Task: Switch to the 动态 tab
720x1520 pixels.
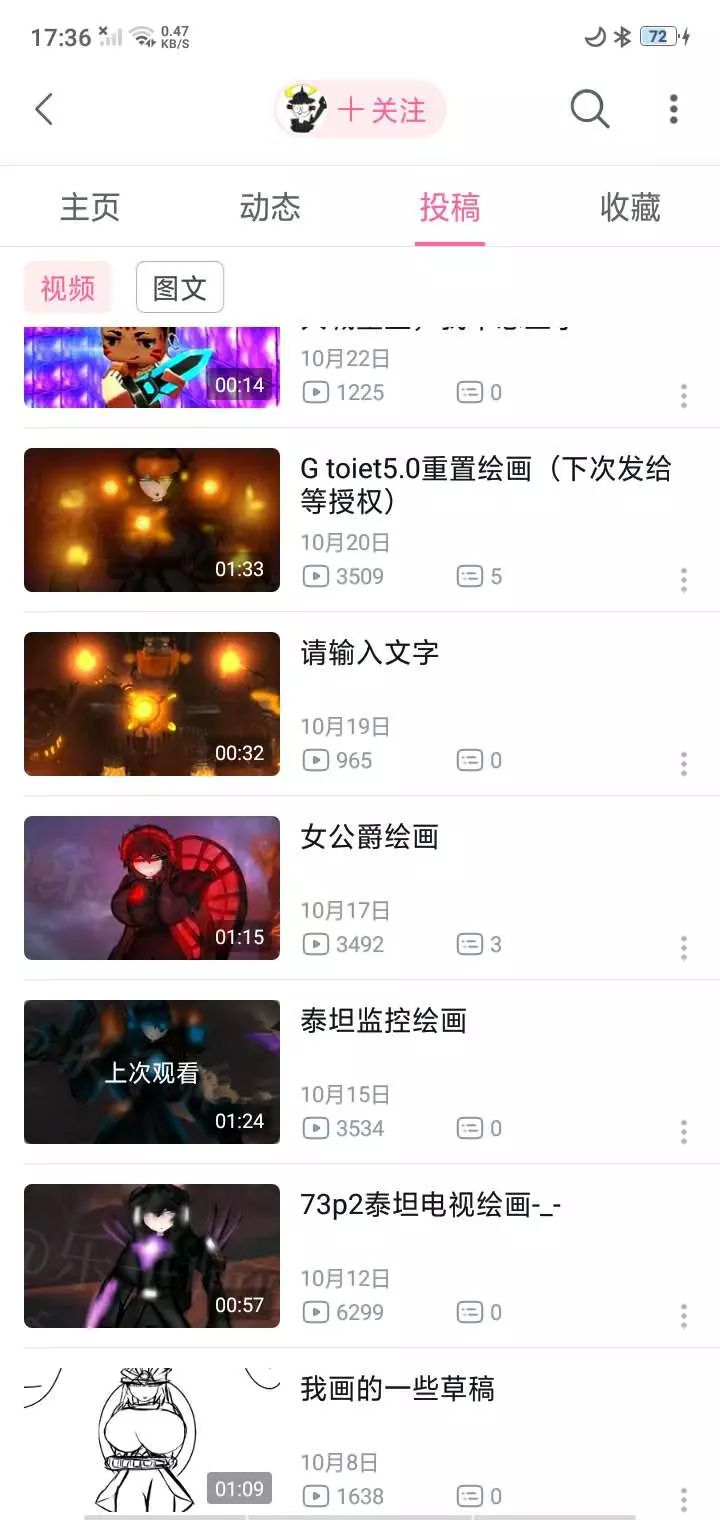Action: [270, 208]
